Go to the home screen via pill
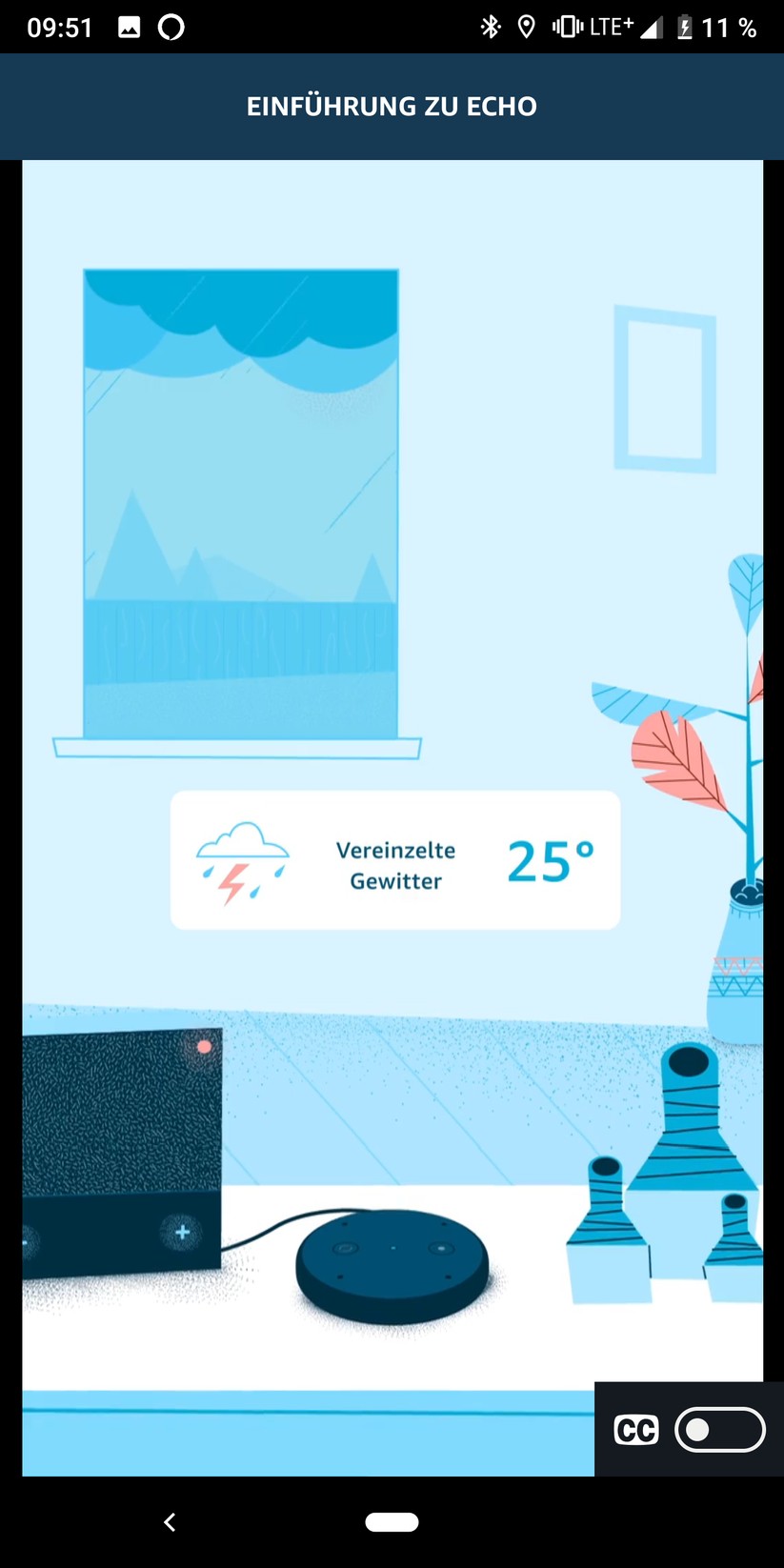 pos(392,1521)
